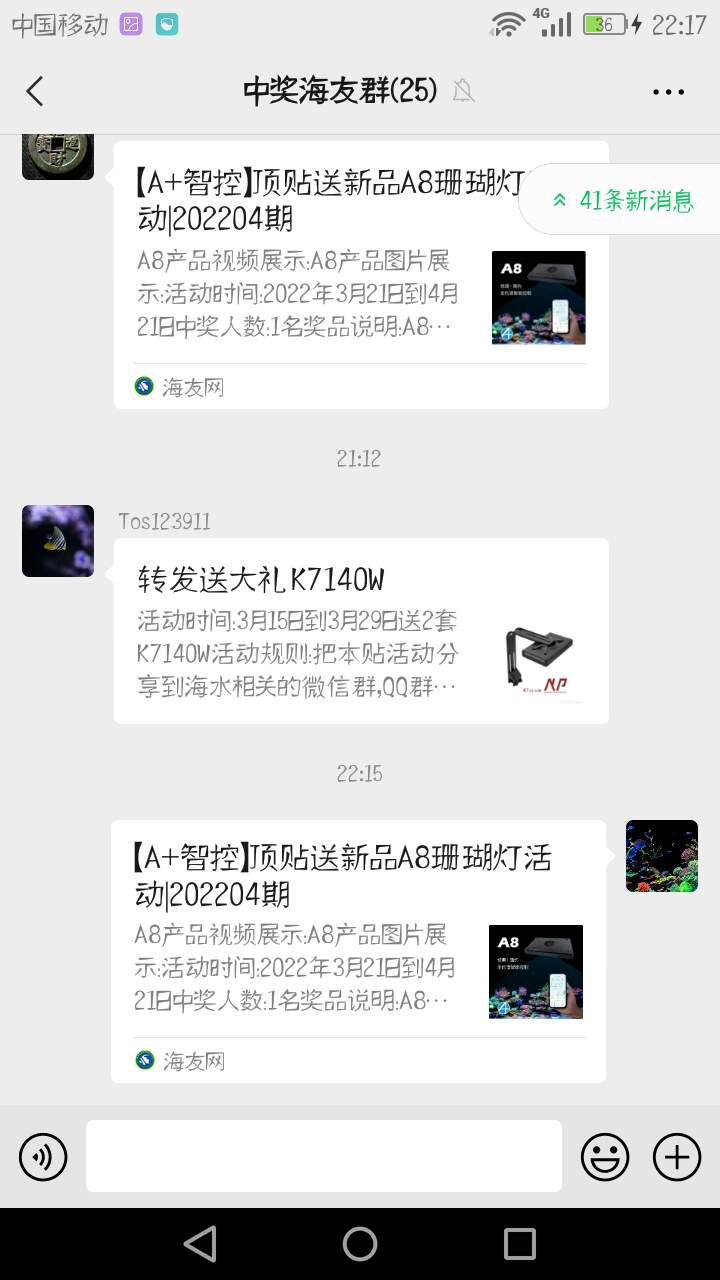Jump to the 41条新消息 unread messages

(623, 200)
